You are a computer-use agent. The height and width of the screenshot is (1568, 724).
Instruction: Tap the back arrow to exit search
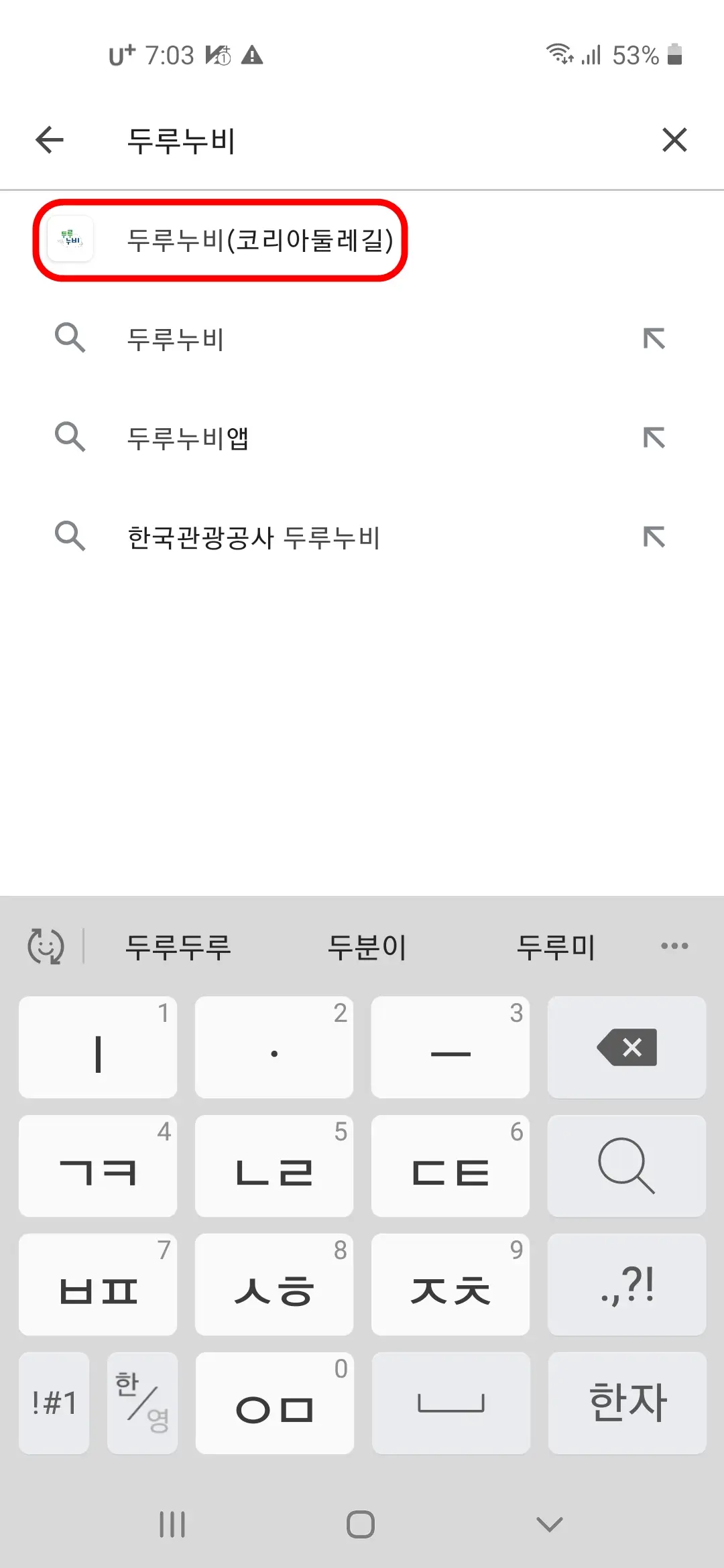48,140
